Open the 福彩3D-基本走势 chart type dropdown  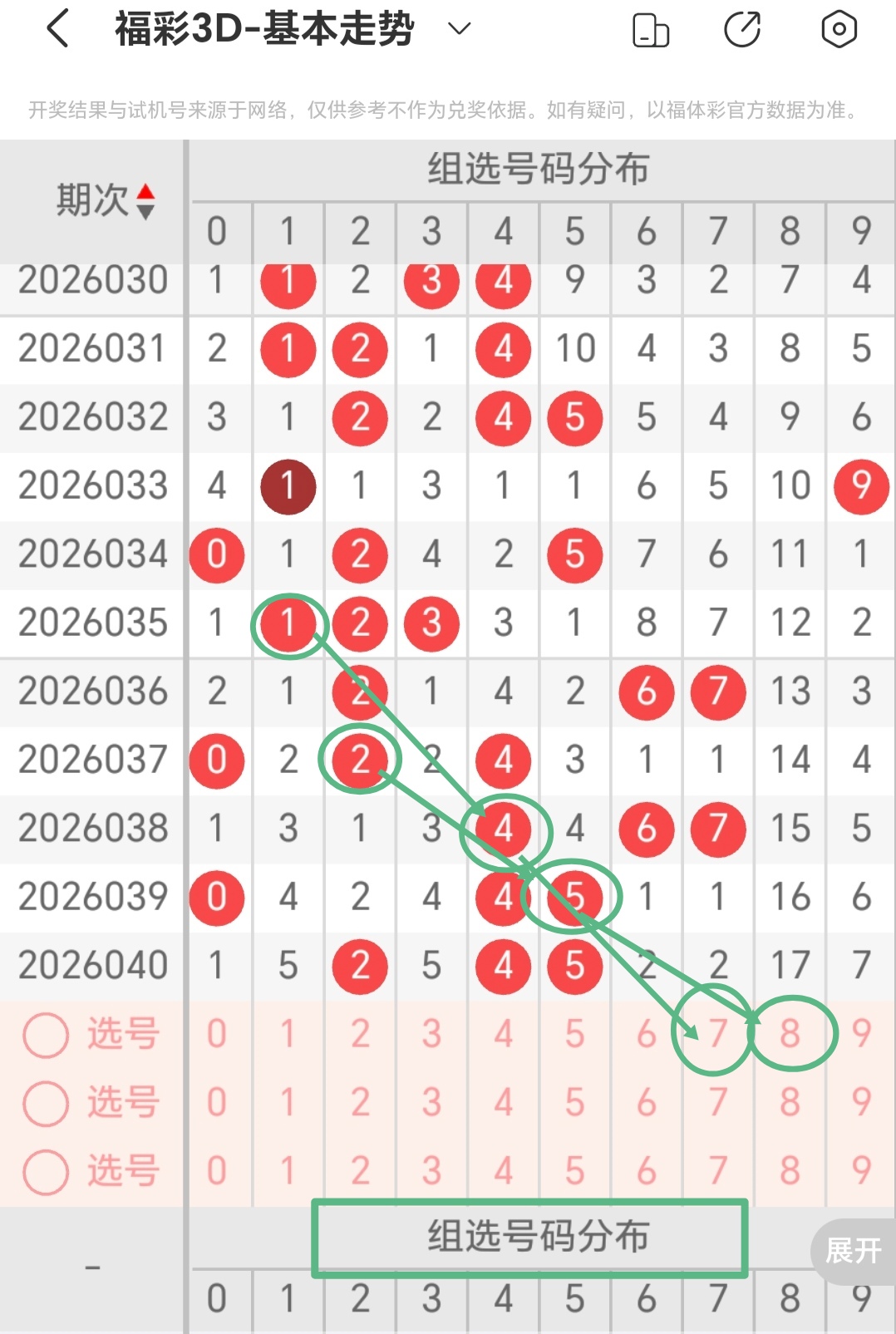coord(459,29)
